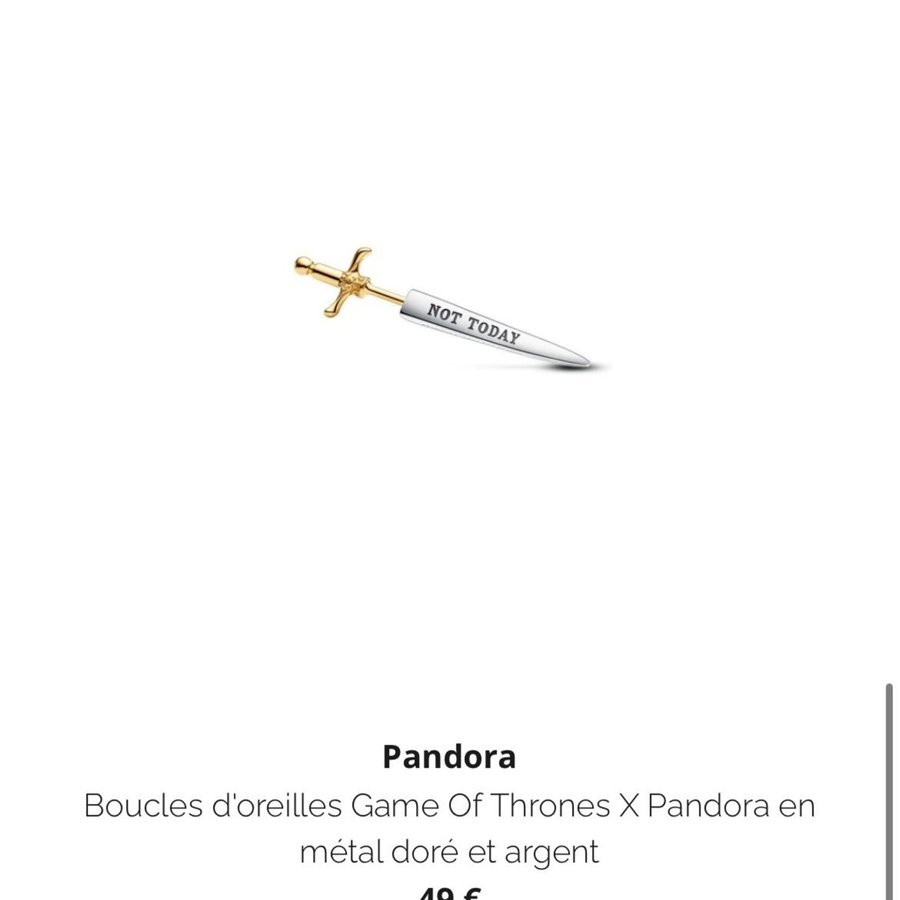The image size is (900, 900).
Task: Open the sword earring product image
Action: [x=450, y=312]
